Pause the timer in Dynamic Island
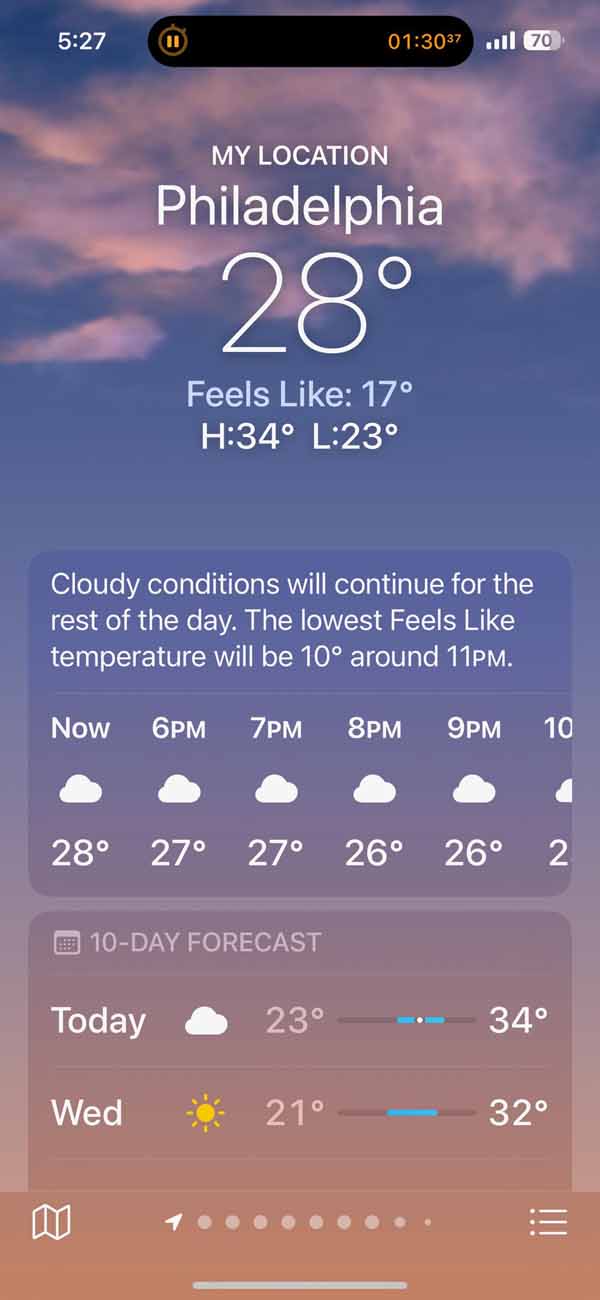Image resolution: width=600 pixels, height=1300 pixels. [171, 42]
